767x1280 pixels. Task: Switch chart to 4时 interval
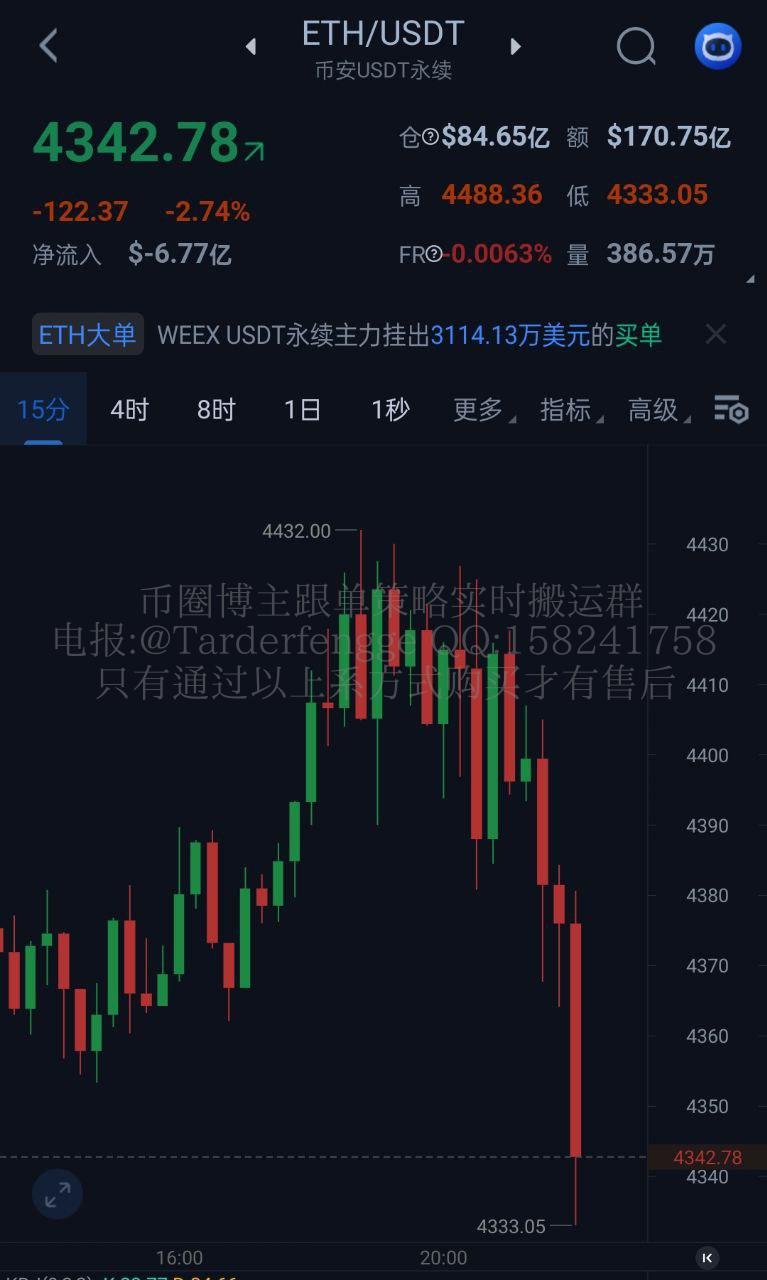[x=129, y=409]
